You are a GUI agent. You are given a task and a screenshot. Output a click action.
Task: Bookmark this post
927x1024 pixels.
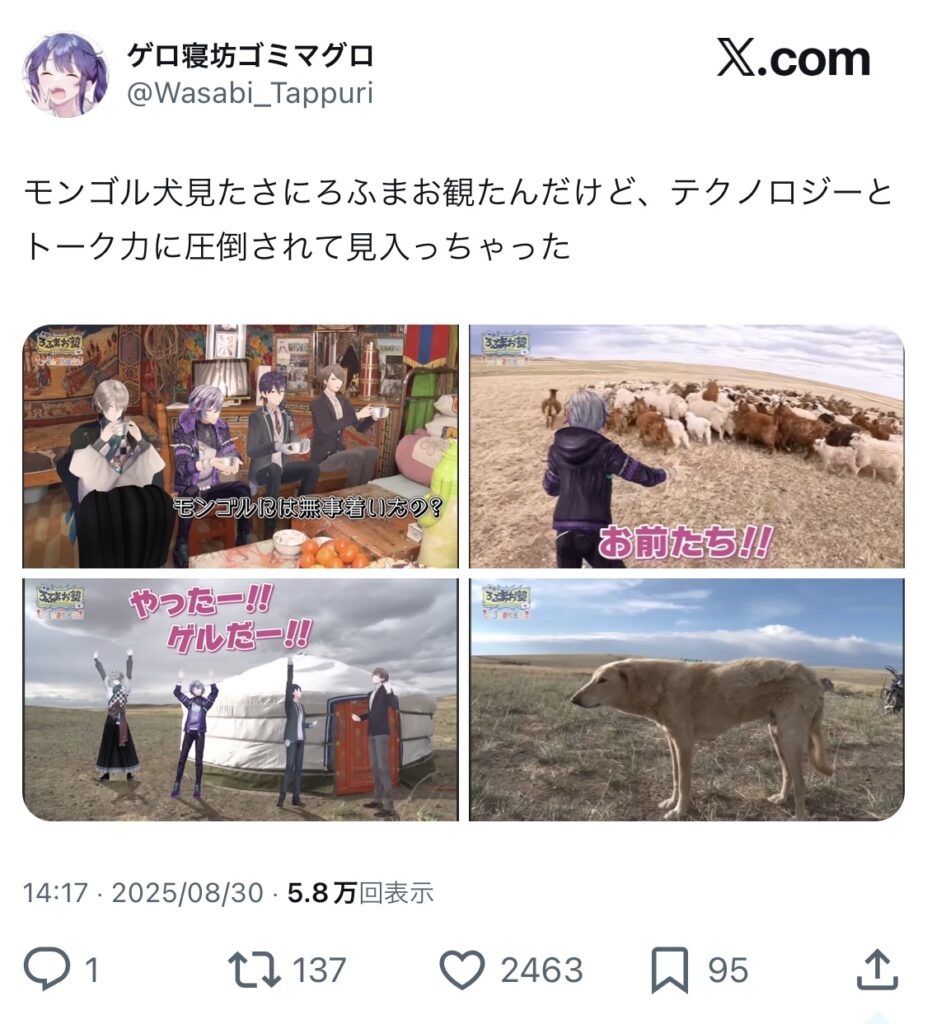[667, 968]
